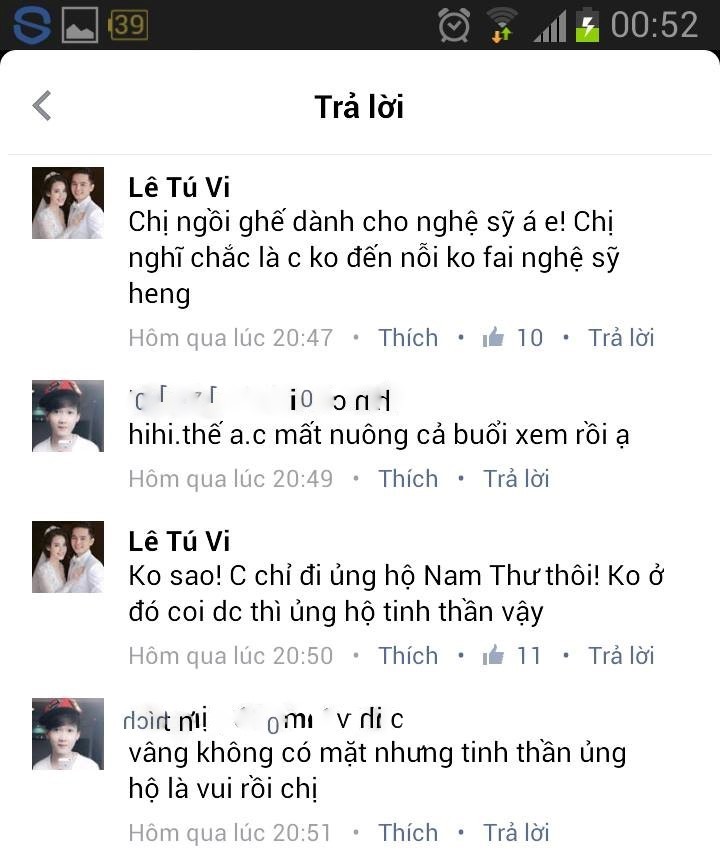Select Lê Tú Vi's profile picture on the first comment
This screenshot has width=720, height=862.
(67, 202)
